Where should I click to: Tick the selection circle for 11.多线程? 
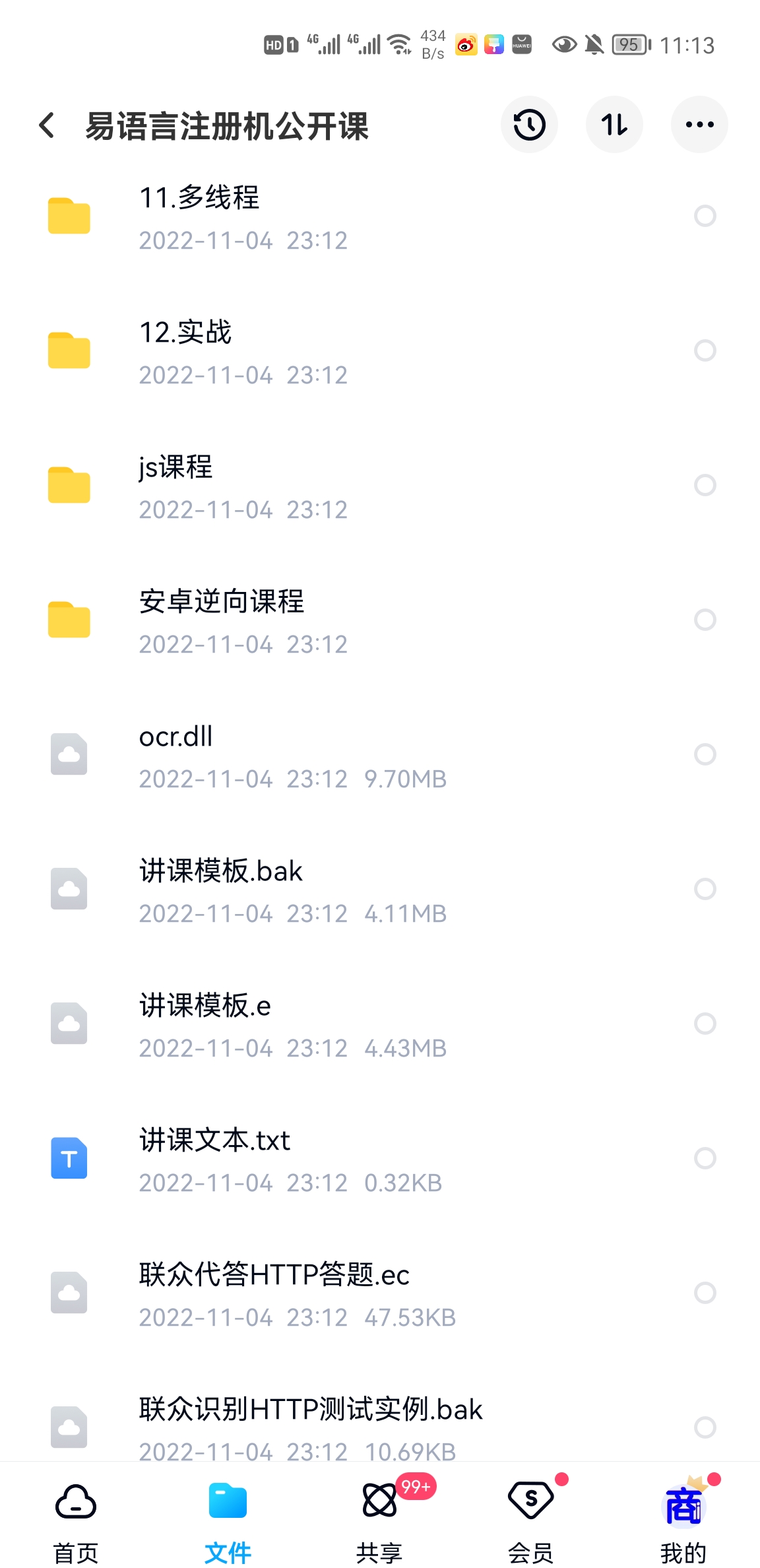tap(705, 216)
